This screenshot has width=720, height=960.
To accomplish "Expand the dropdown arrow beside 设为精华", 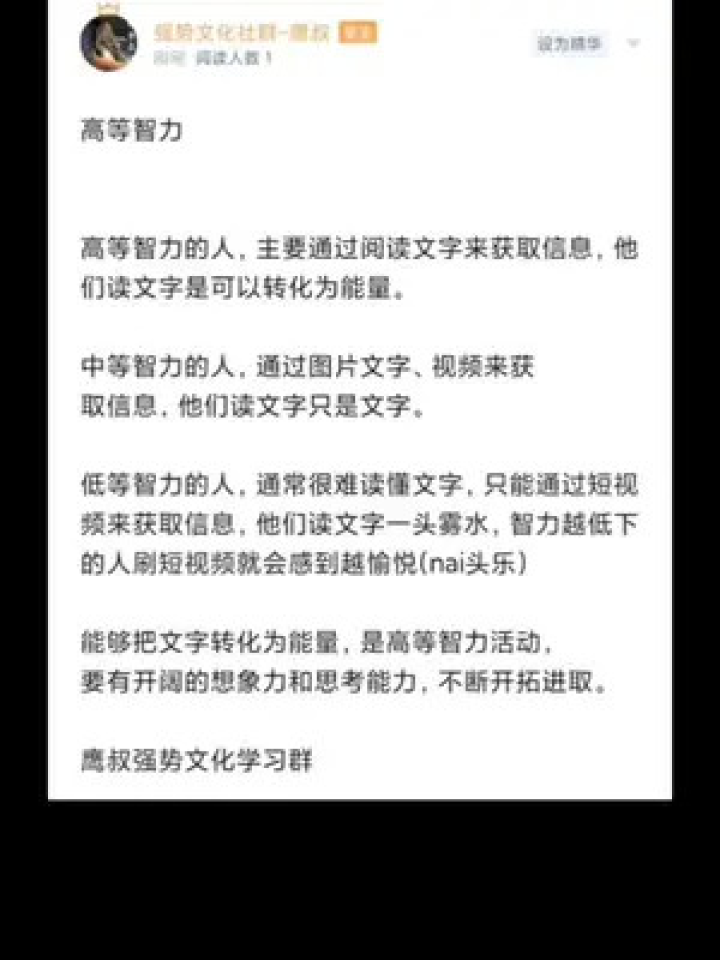I will pos(633,43).
